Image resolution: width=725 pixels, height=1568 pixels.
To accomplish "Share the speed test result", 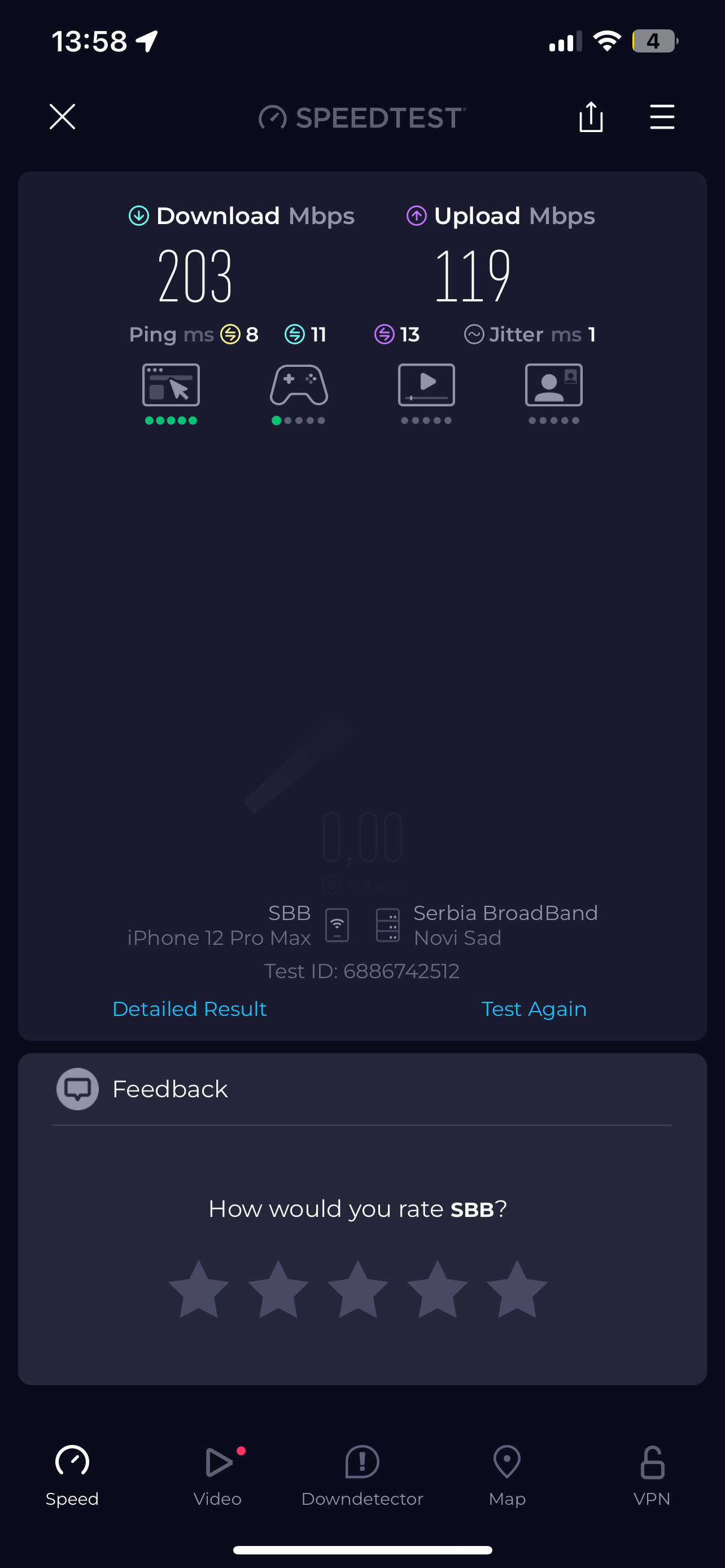I will (x=591, y=117).
